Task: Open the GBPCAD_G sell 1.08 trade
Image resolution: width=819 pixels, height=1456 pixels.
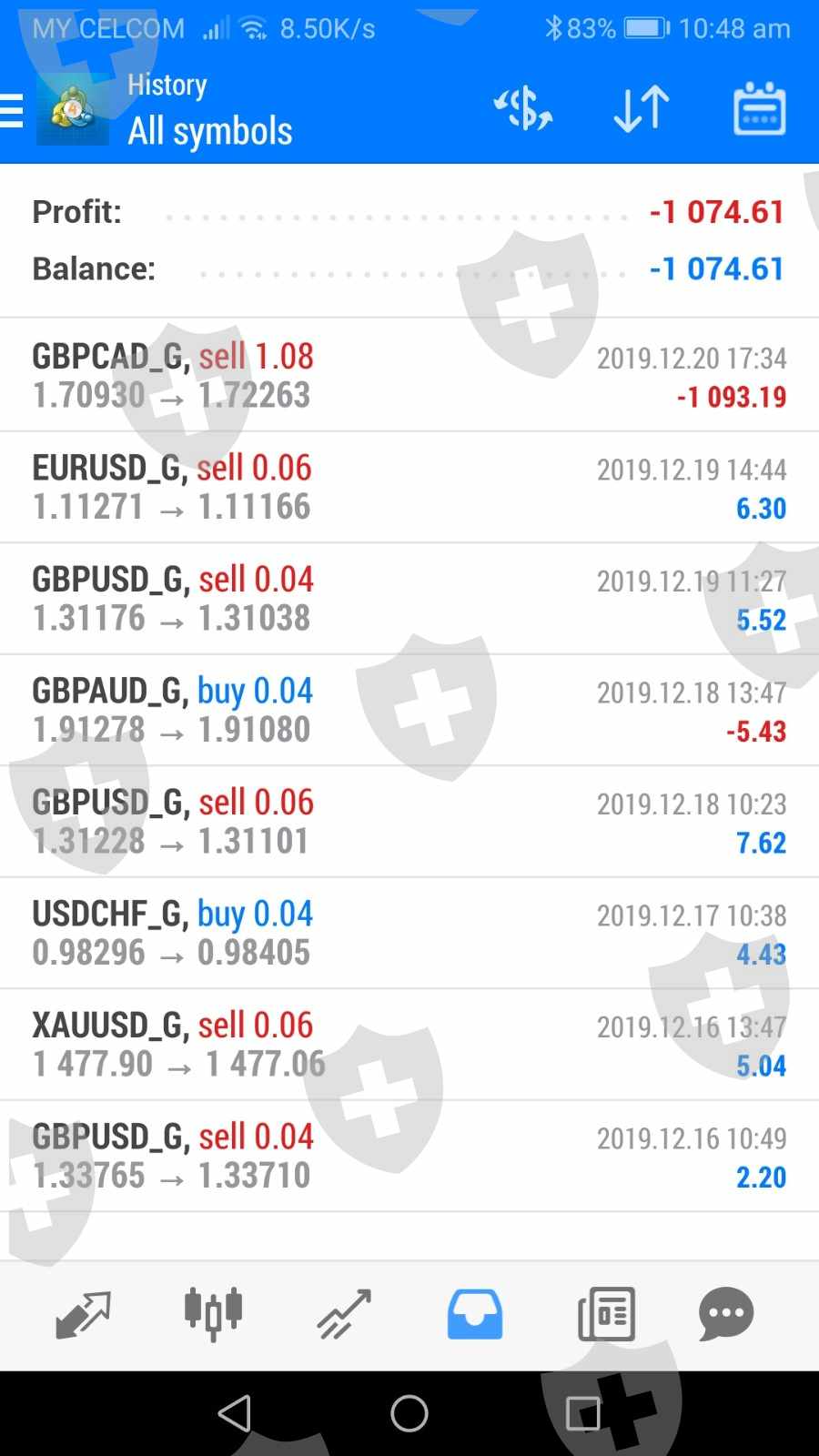Action: 409,375
